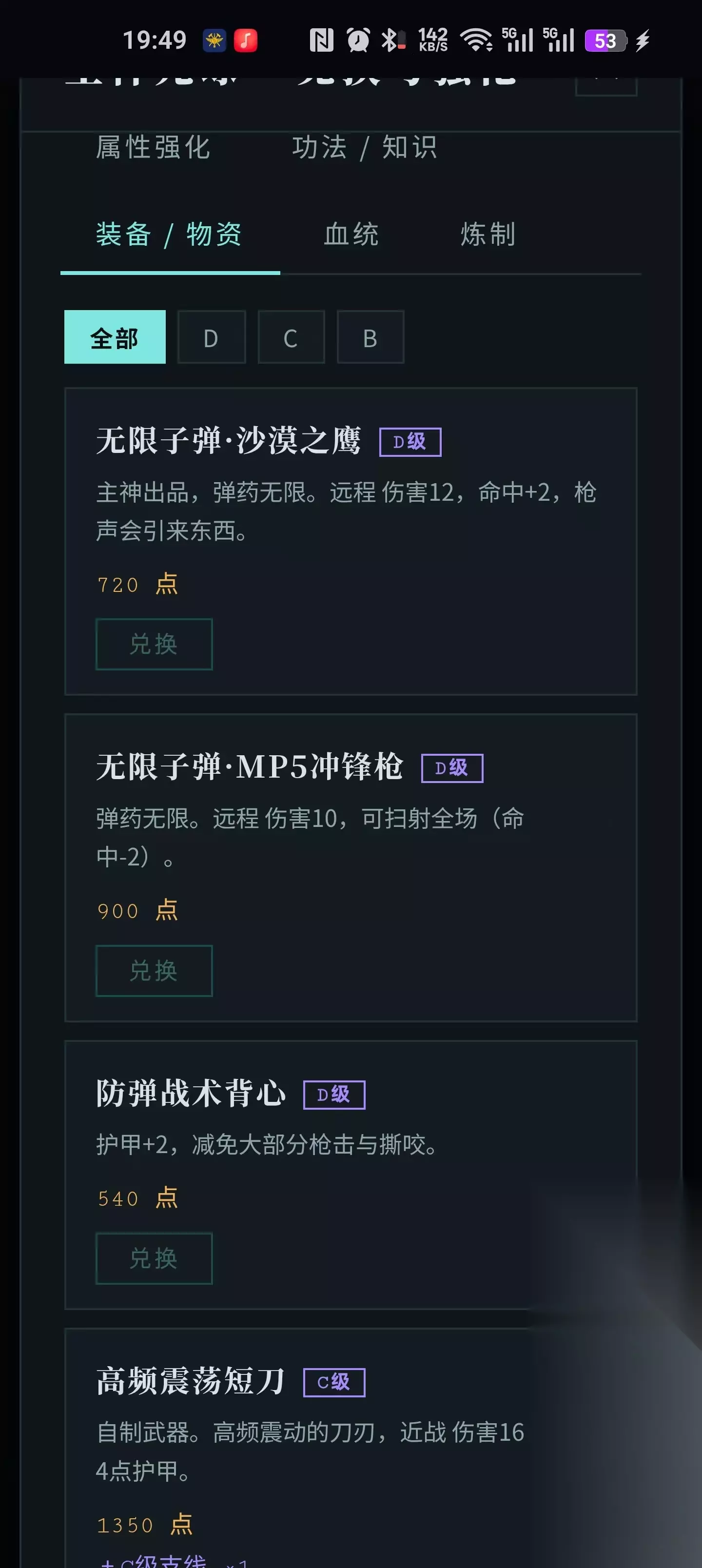Exchange points for 防弹战术背心
This screenshot has height=1568, width=702.
(154, 1258)
